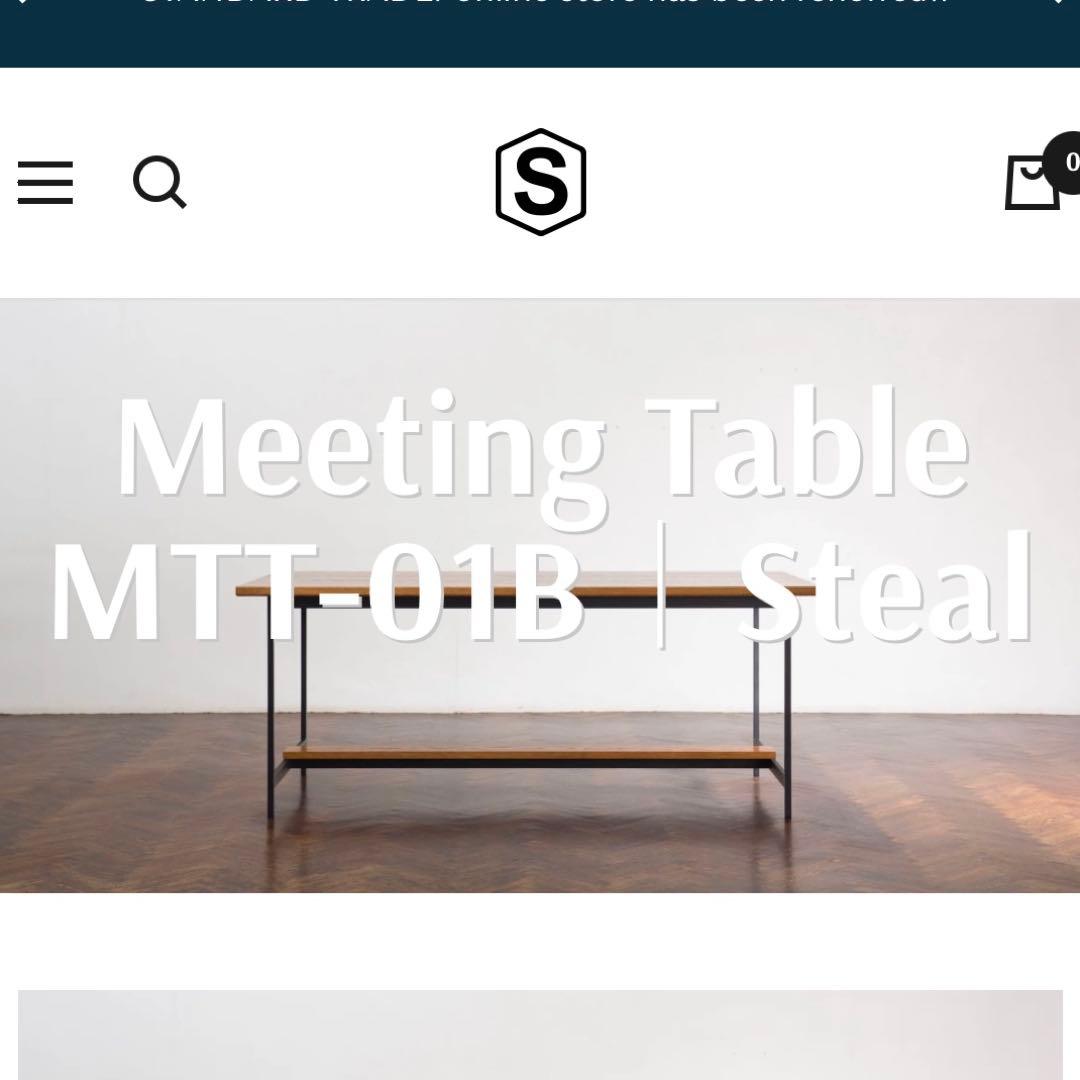The image size is (1080, 1080).
Task: Show previous announcement with left arrow
Action: coord(22,4)
